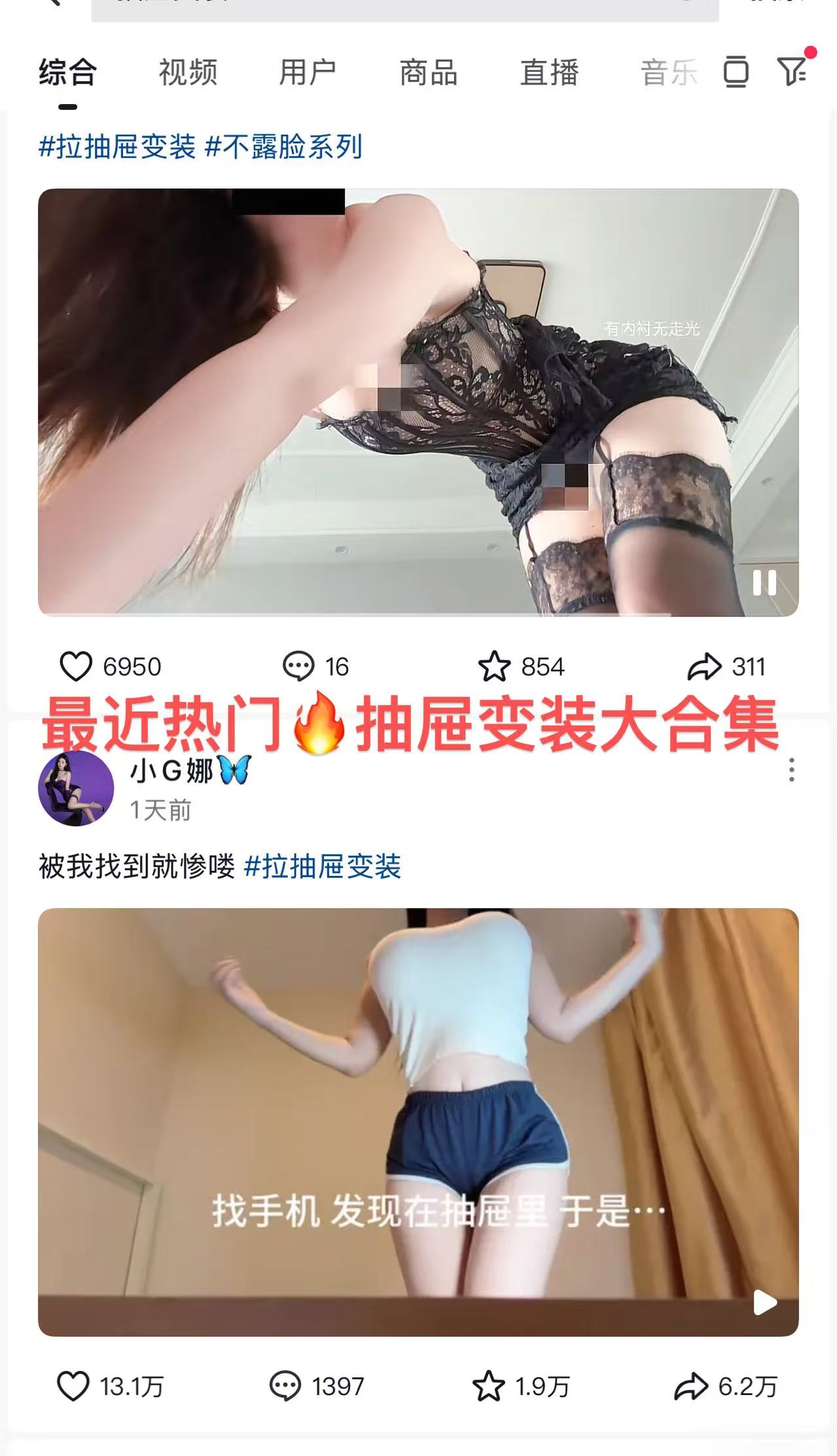Screen dimensions: 837x1456
Task: Open the search filter icon
Action: point(791,72)
